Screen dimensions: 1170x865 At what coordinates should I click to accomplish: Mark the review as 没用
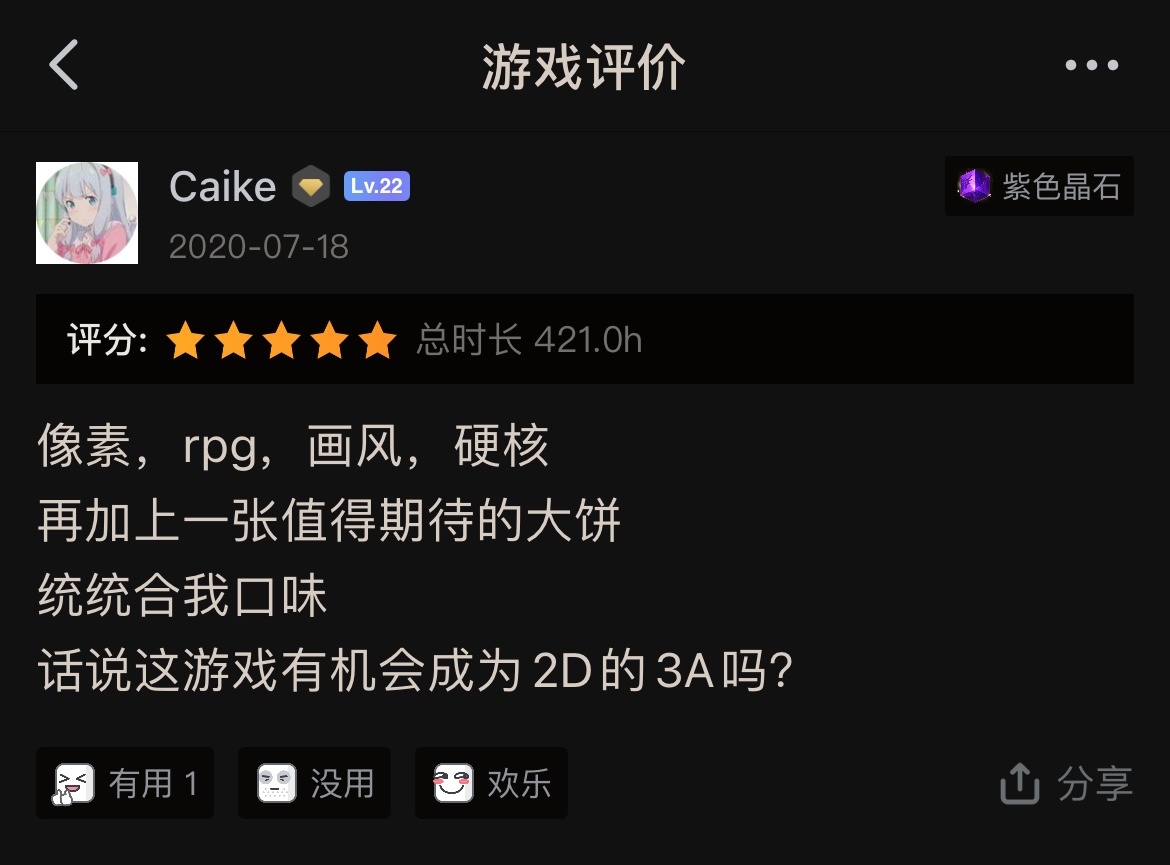coord(314,783)
